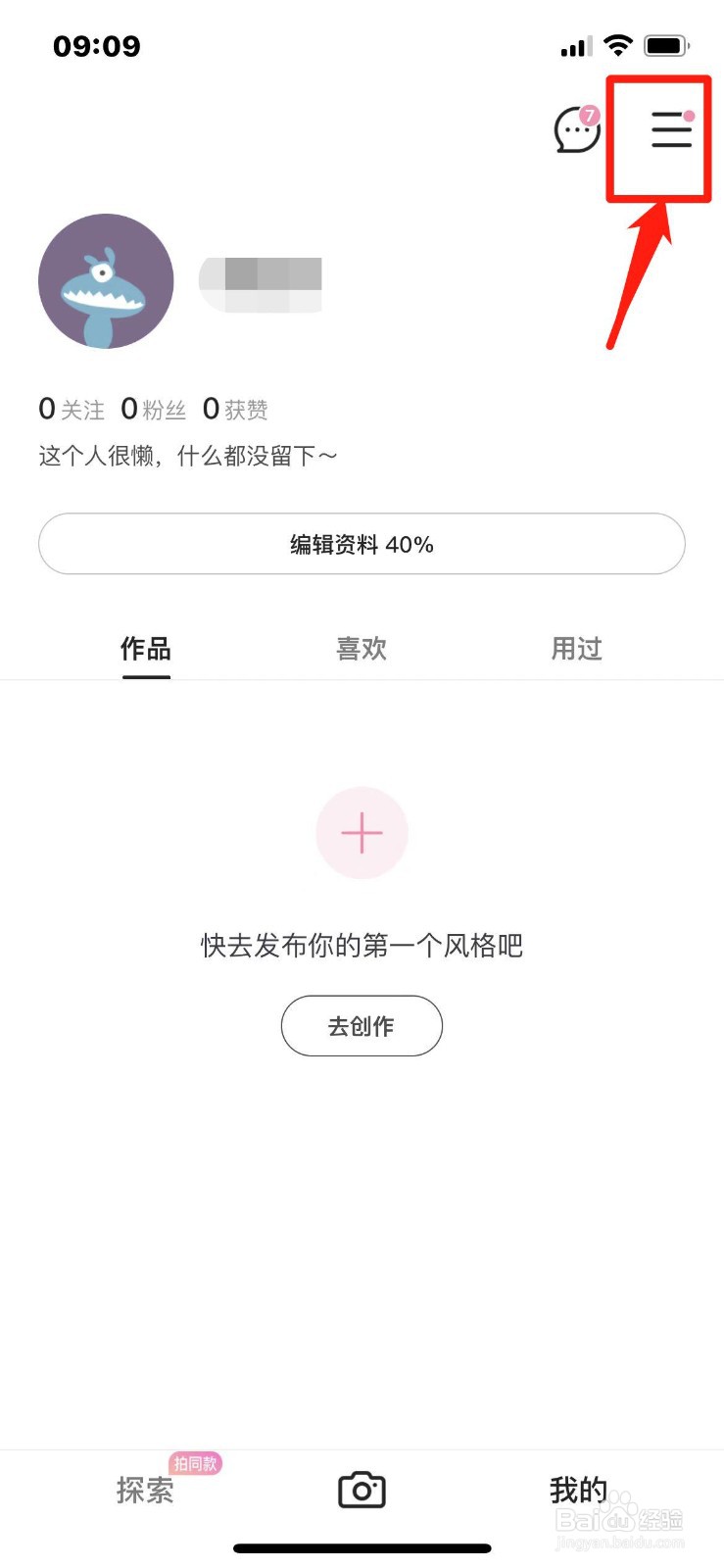
Task: Open the messages bubble icon with badge 7
Action: 576,130
